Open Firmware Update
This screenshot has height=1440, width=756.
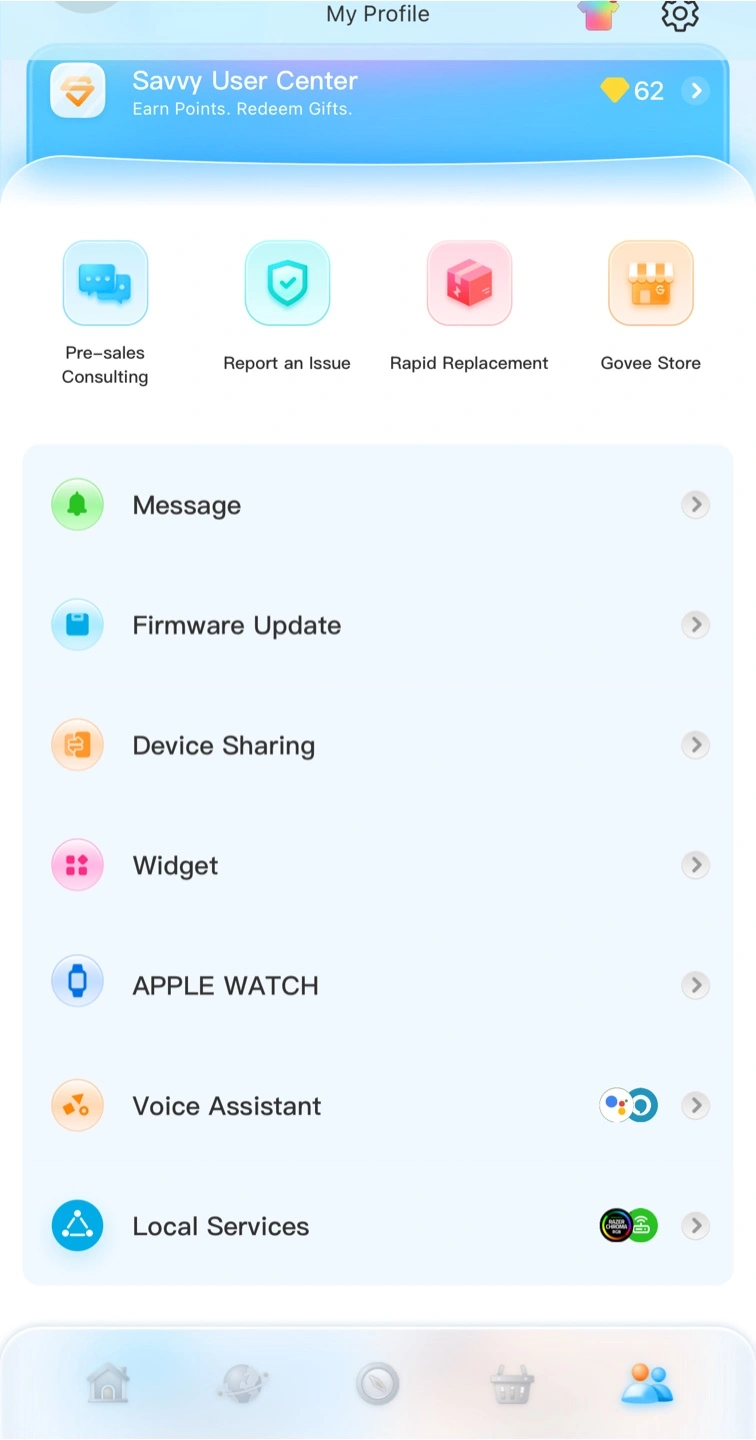(x=378, y=625)
